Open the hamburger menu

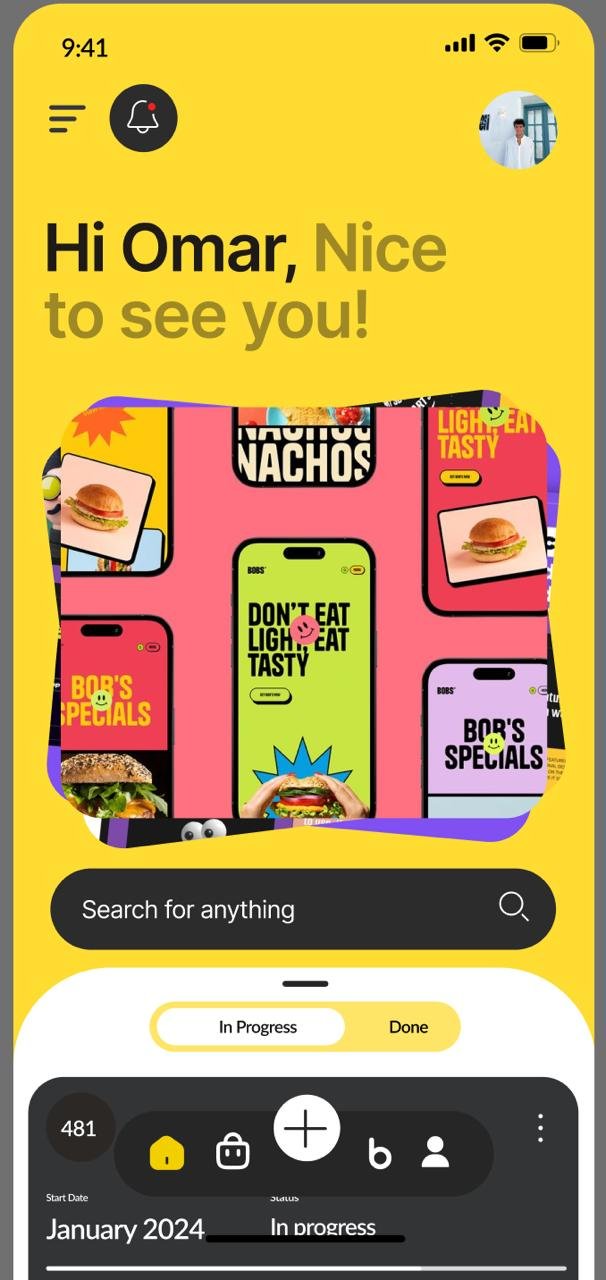pyautogui.click(x=67, y=119)
